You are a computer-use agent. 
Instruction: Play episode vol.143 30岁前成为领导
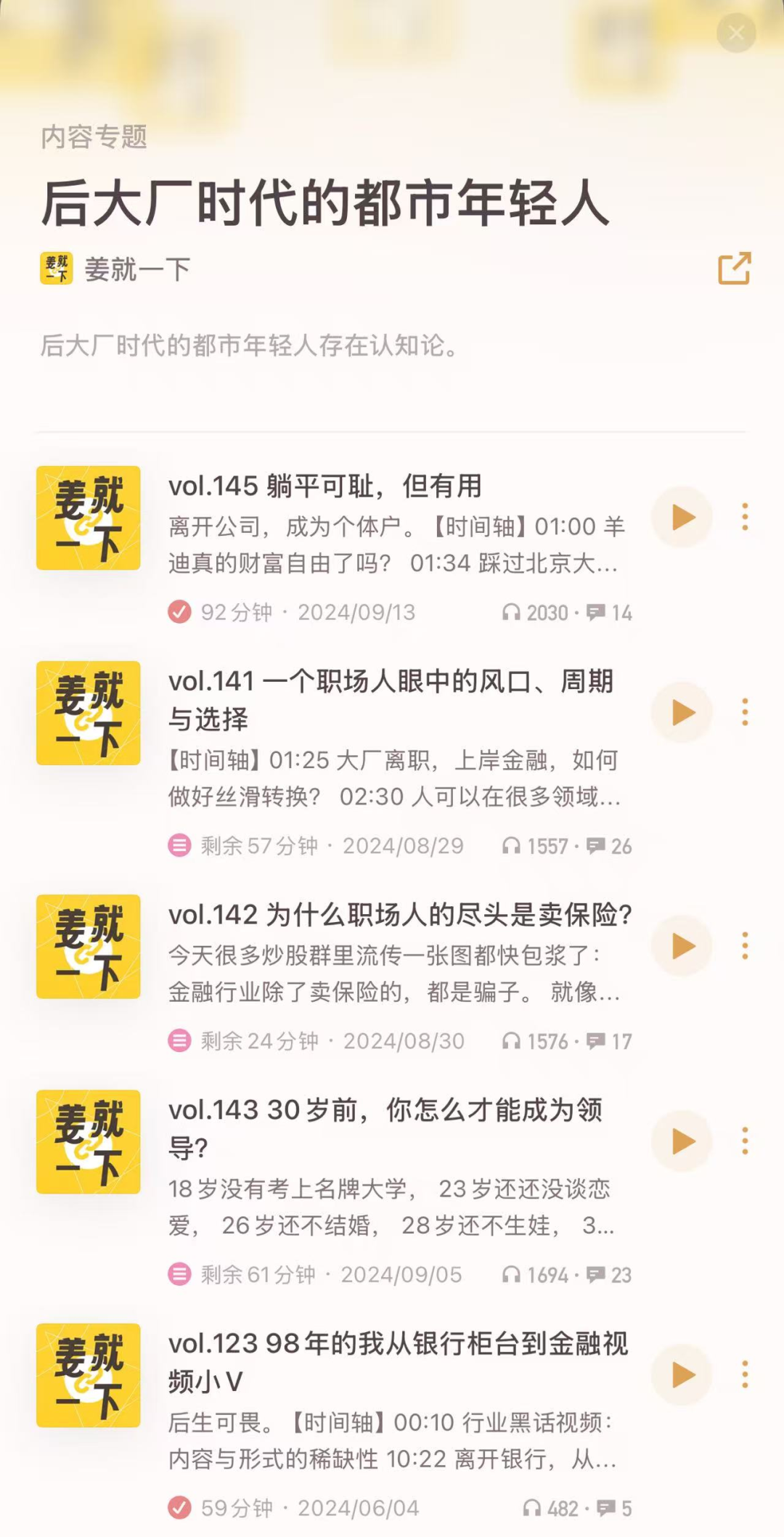tap(681, 1142)
